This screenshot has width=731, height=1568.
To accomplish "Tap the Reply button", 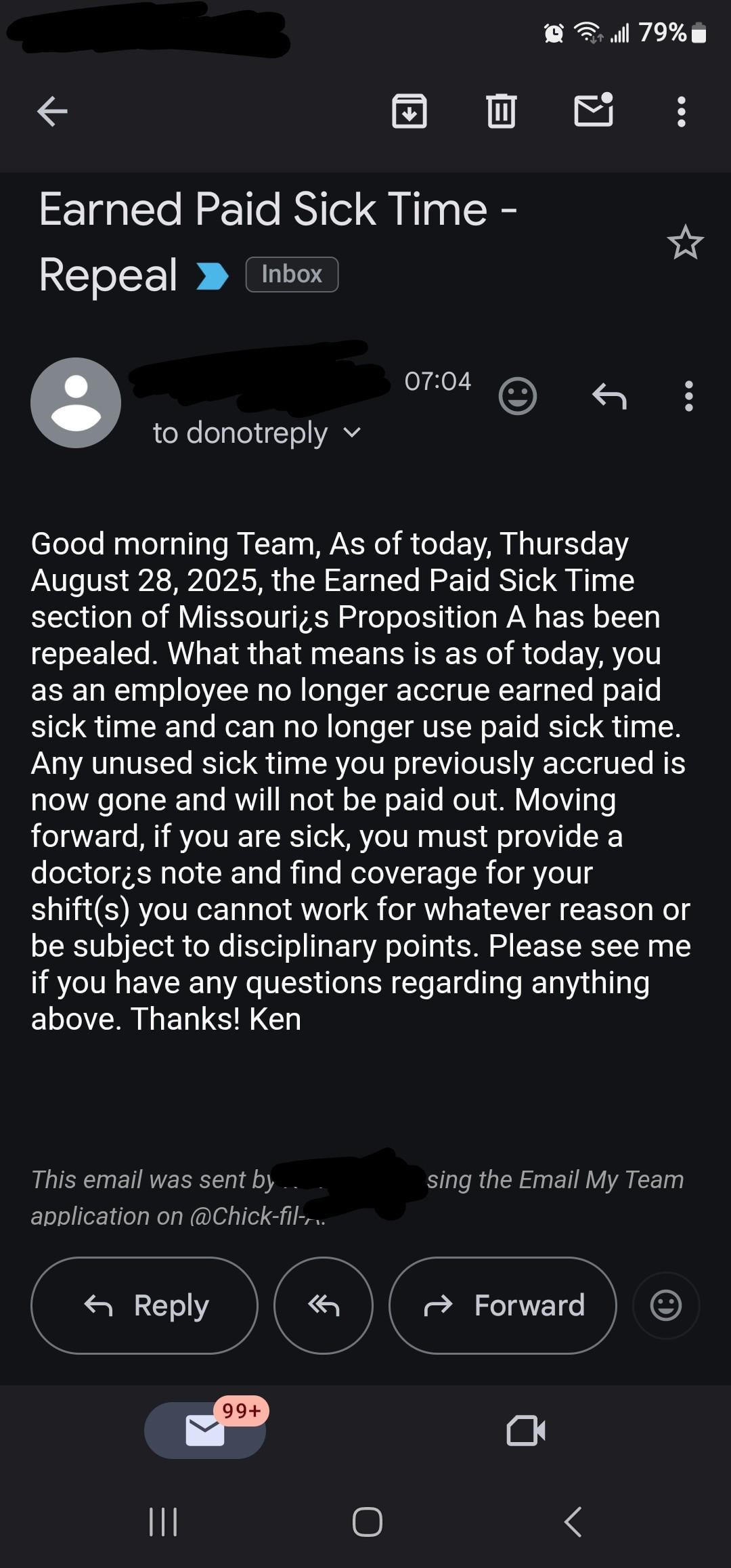I will (x=144, y=1305).
